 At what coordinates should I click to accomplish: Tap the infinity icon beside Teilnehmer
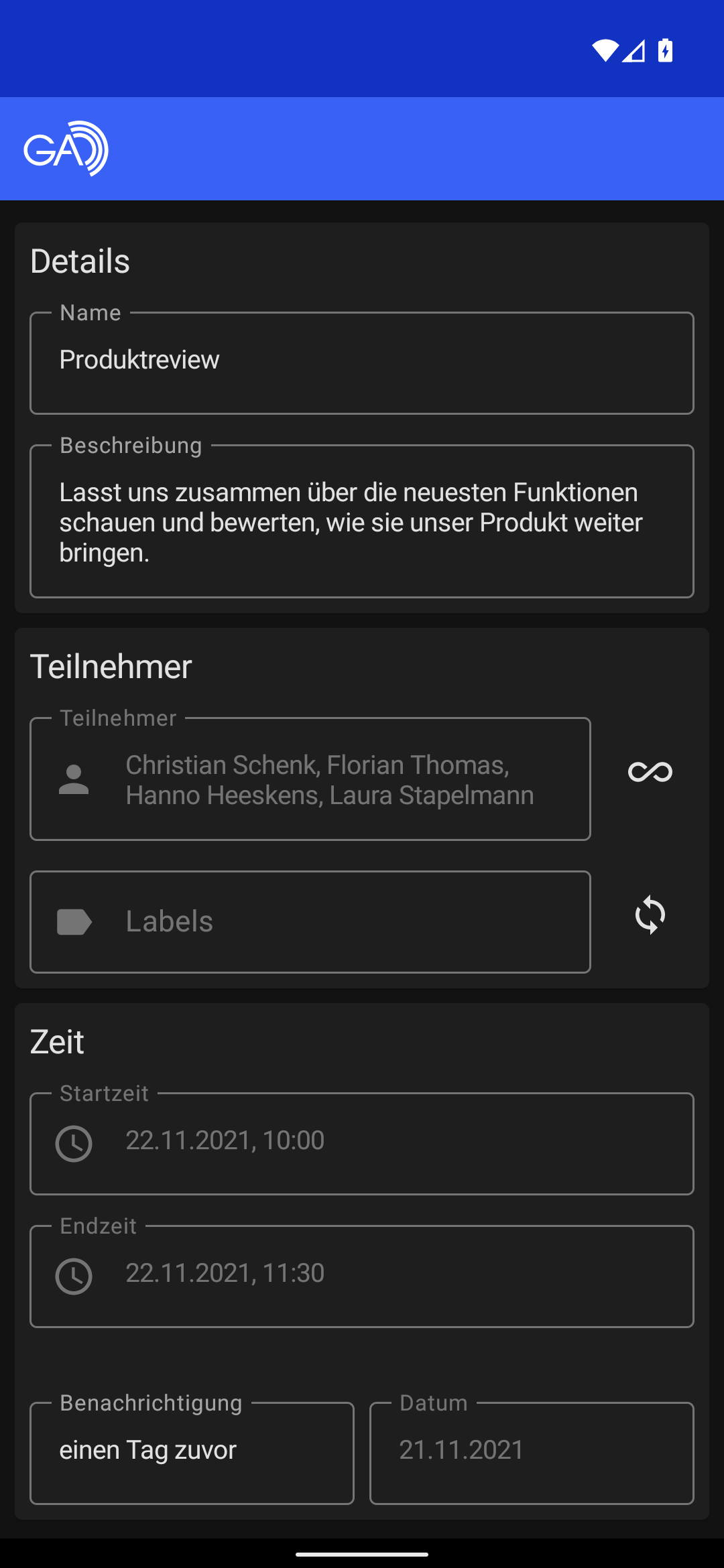click(x=650, y=773)
